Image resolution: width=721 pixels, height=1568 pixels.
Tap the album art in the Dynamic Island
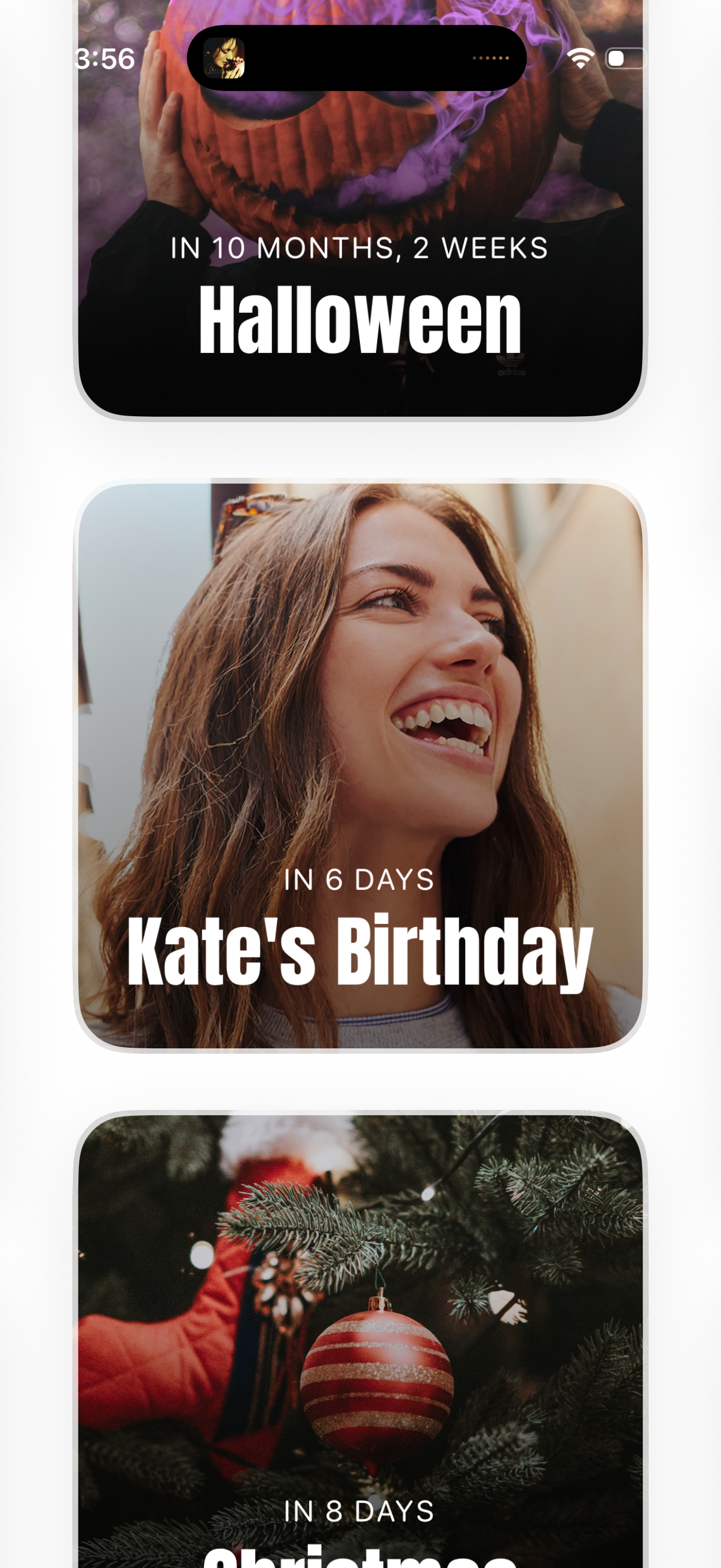pos(226,59)
